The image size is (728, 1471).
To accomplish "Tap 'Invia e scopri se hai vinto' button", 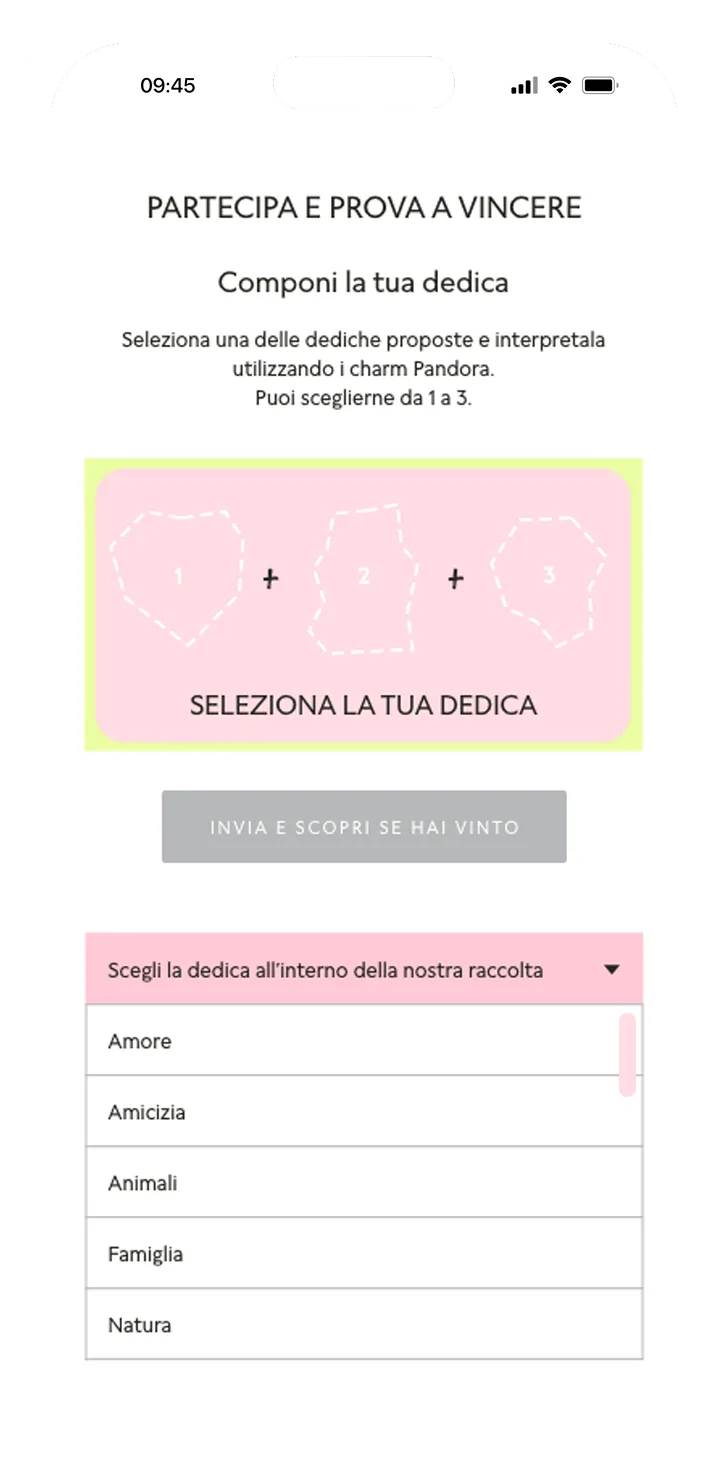I will [x=364, y=827].
